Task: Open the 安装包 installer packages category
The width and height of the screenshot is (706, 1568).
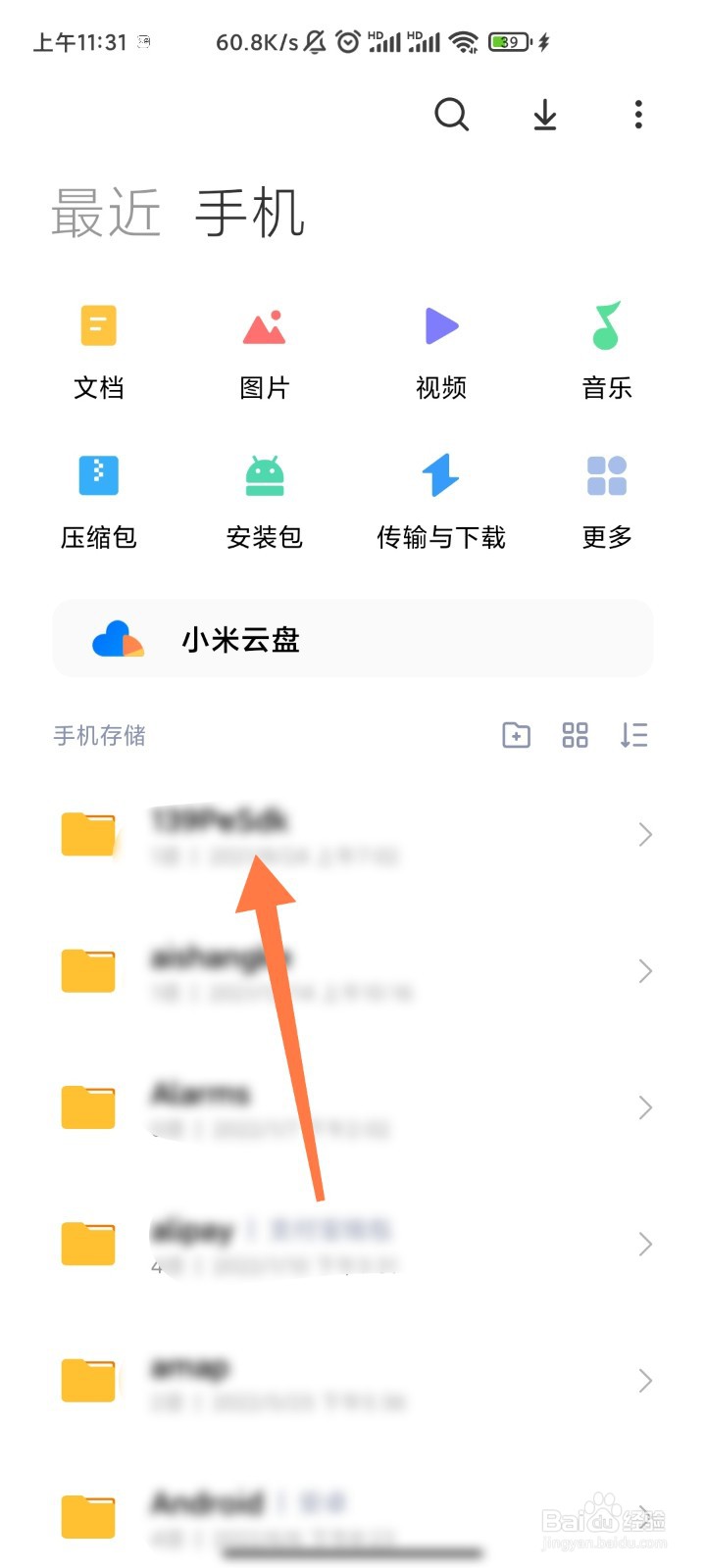Action: [265, 498]
